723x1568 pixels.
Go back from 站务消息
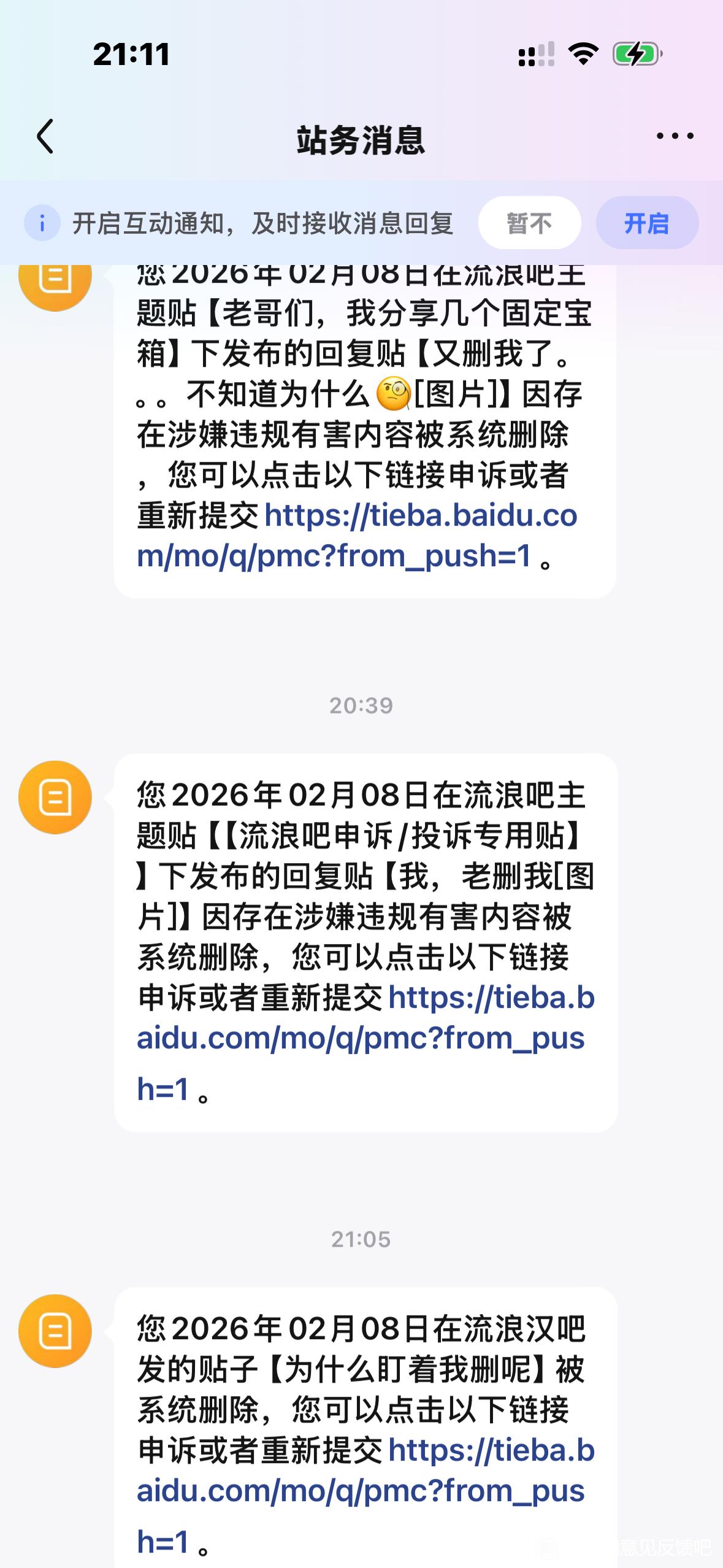pos(45,136)
